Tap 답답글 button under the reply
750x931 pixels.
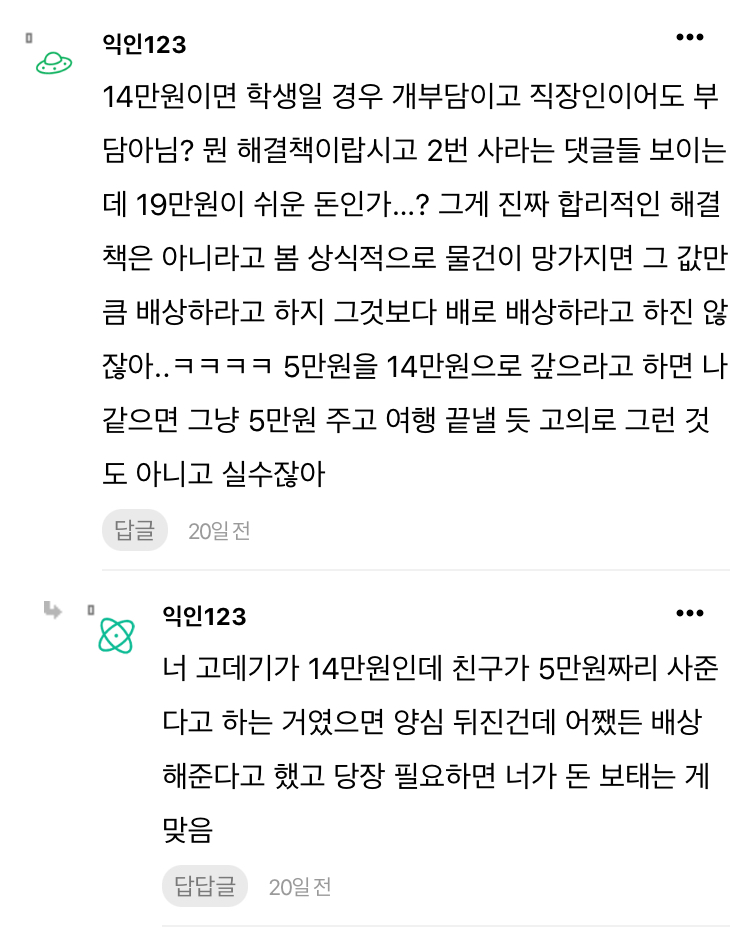(204, 885)
